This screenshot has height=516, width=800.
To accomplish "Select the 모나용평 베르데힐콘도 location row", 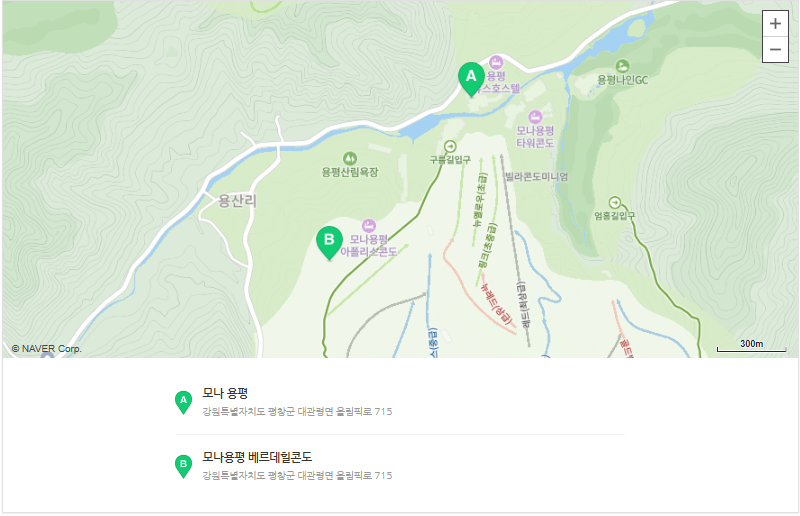I will tap(257, 457).
